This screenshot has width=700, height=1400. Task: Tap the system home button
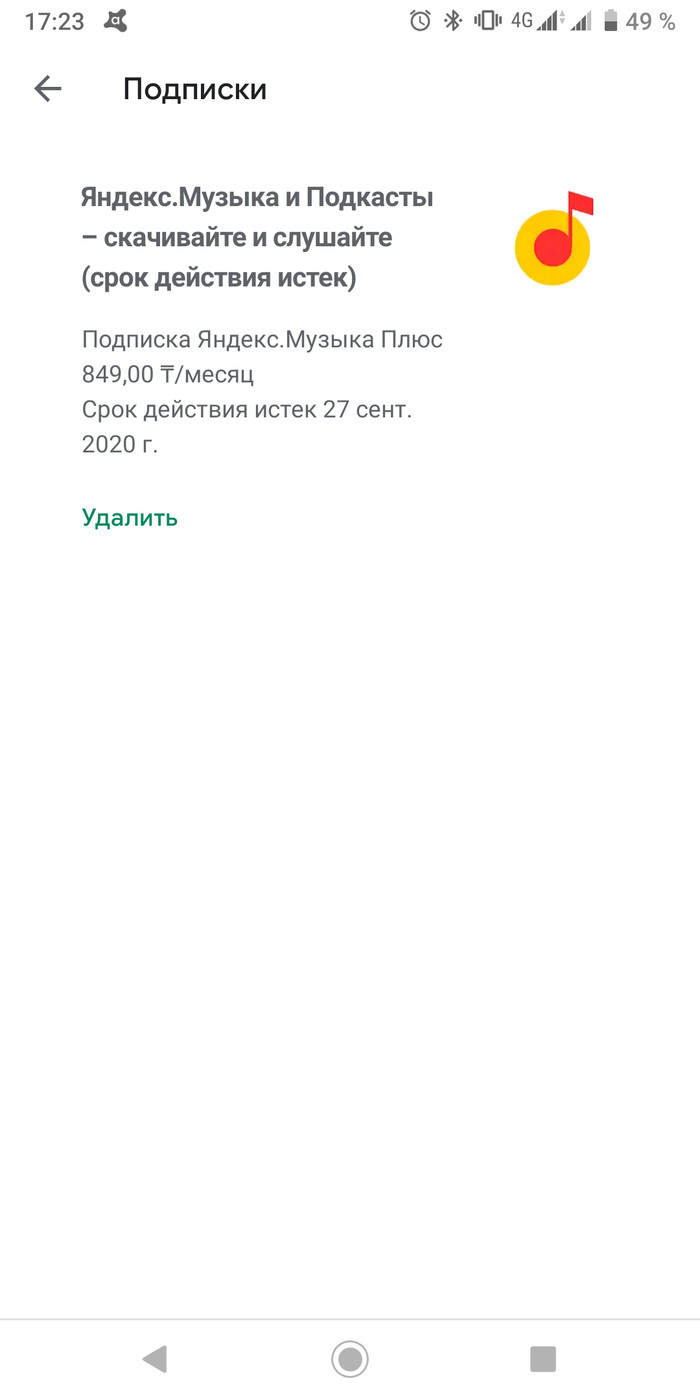pyautogui.click(x=350, y=1358)
